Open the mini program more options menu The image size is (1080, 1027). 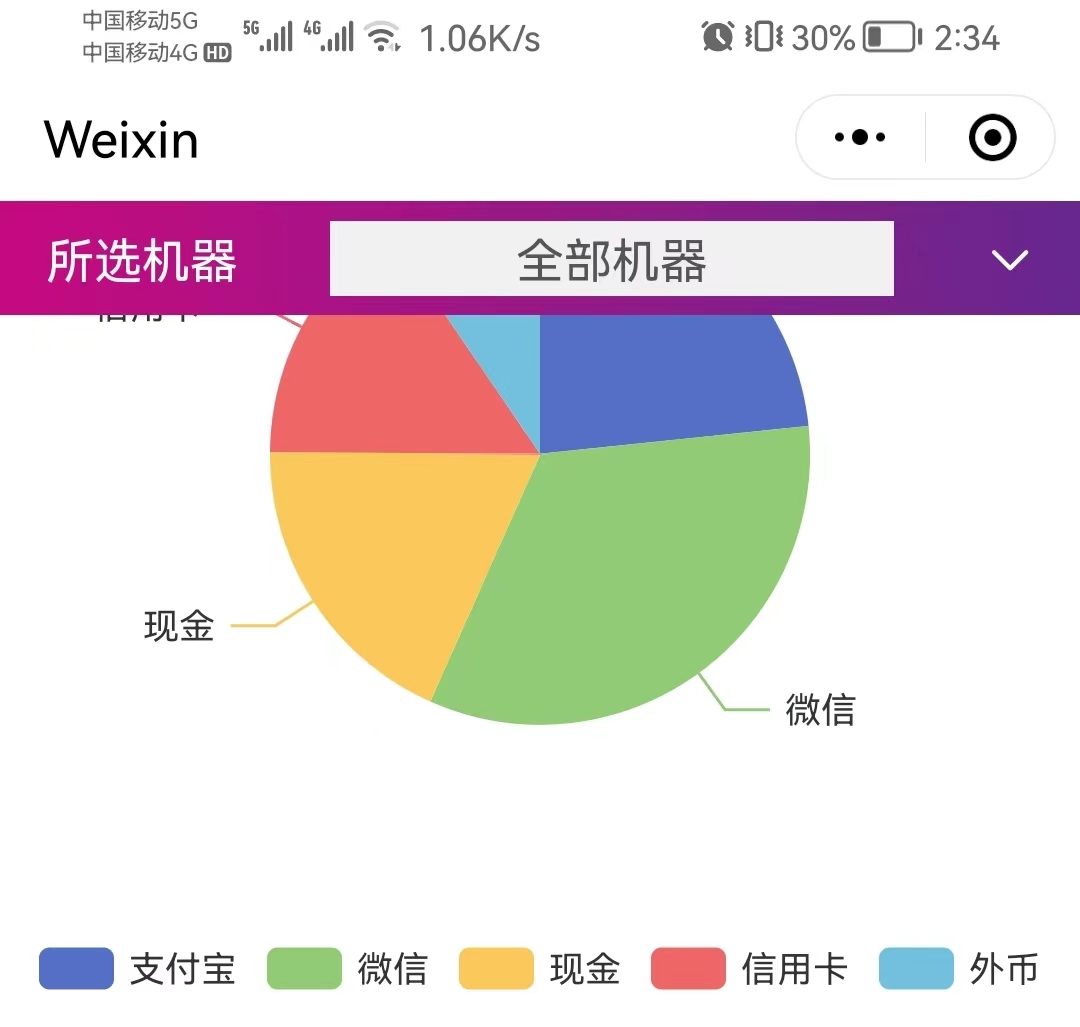(x=860, y=137)
